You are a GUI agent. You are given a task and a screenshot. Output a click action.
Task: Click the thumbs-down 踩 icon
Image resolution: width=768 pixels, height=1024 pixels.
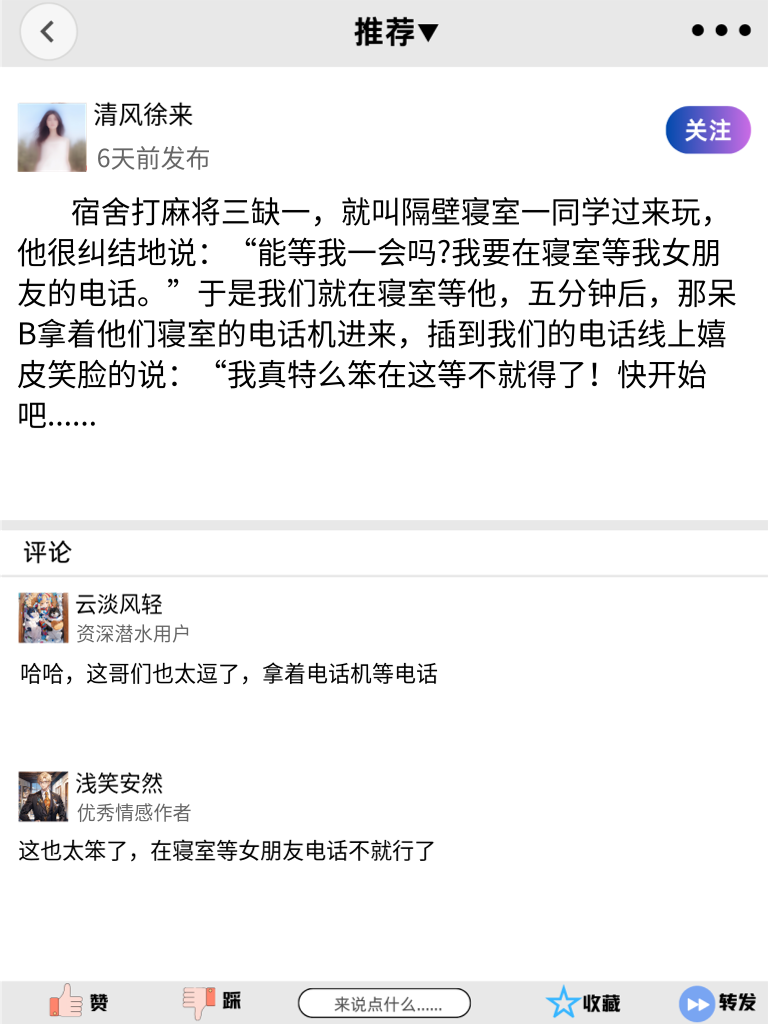tap(198, 1001)
